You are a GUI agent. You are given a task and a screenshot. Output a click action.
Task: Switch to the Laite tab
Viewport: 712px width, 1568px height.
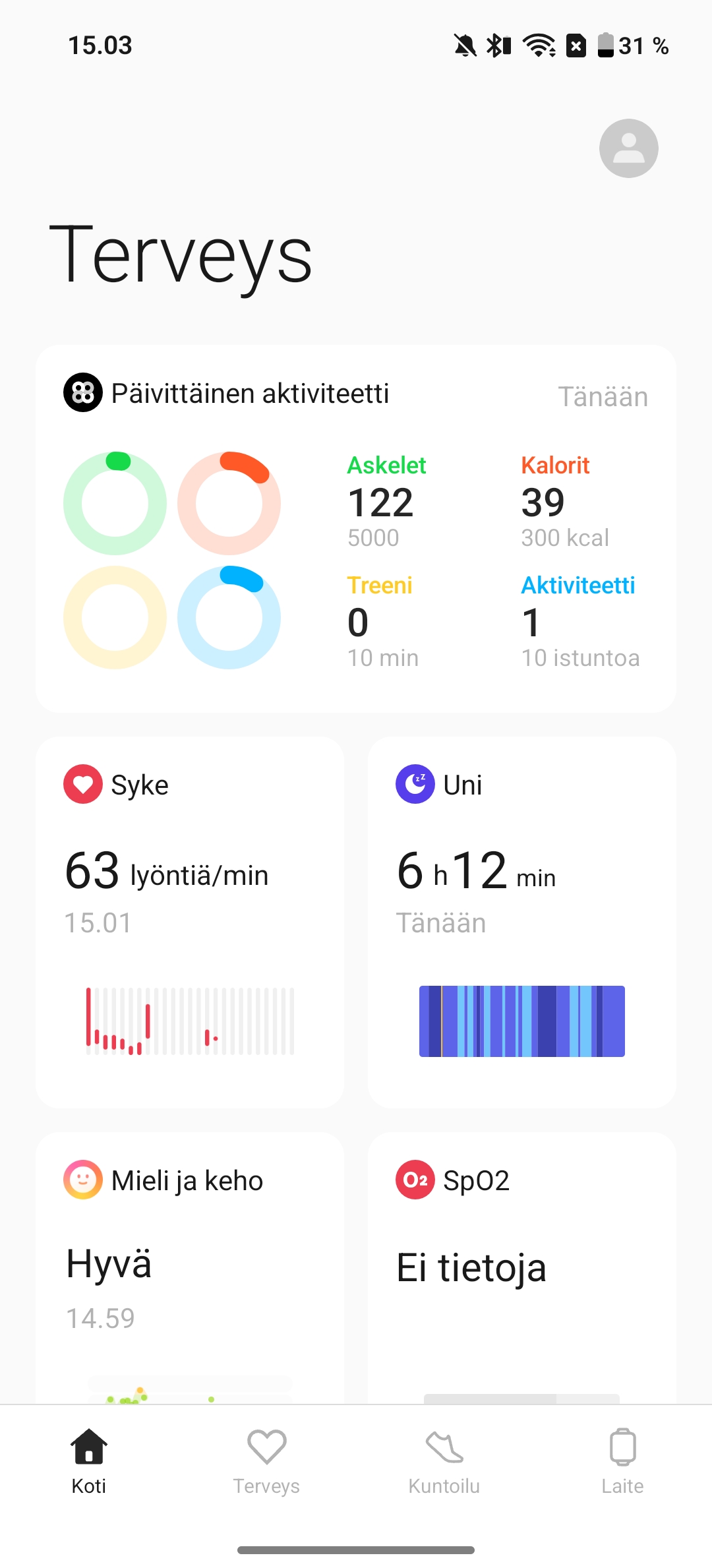coord(622,1461)
